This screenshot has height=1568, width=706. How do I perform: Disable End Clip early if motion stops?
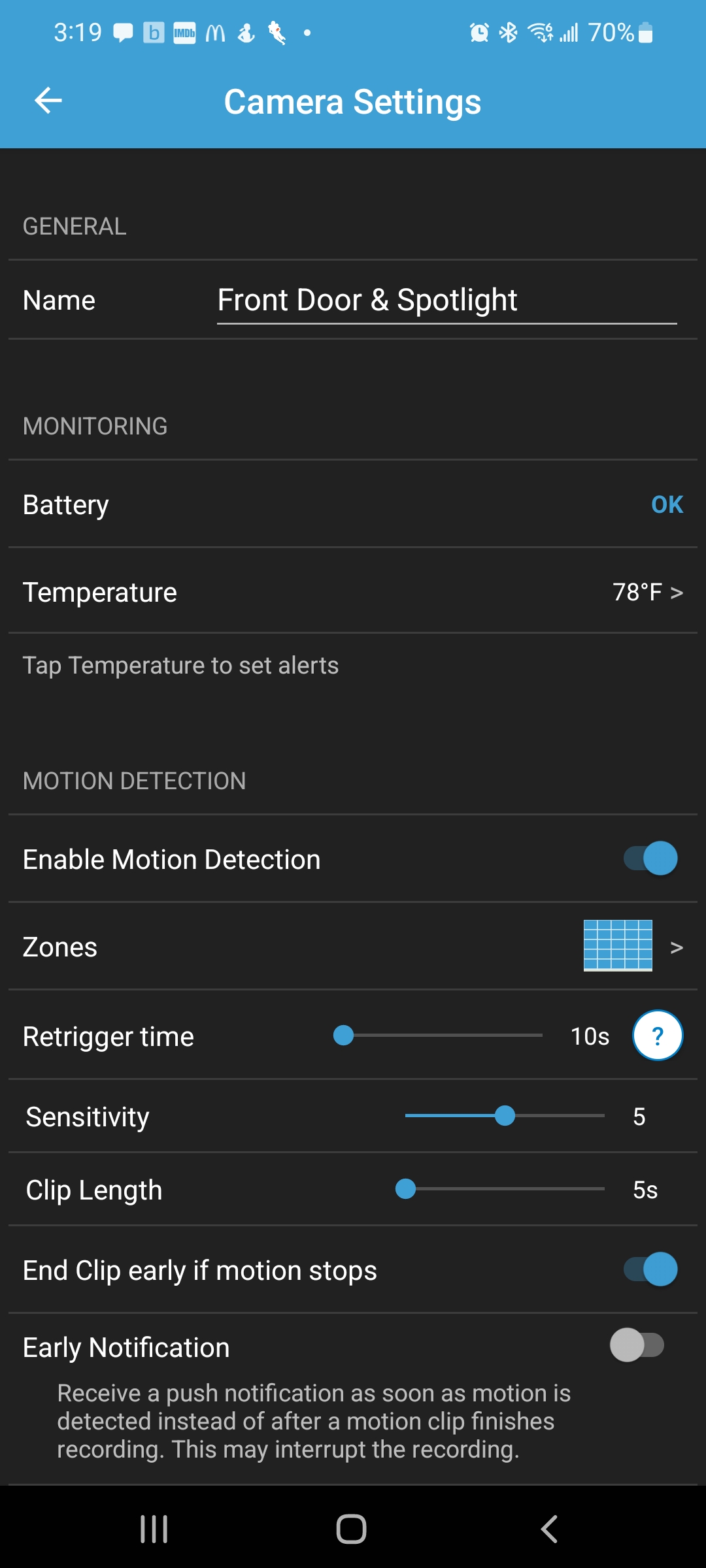pos(650,1269)
